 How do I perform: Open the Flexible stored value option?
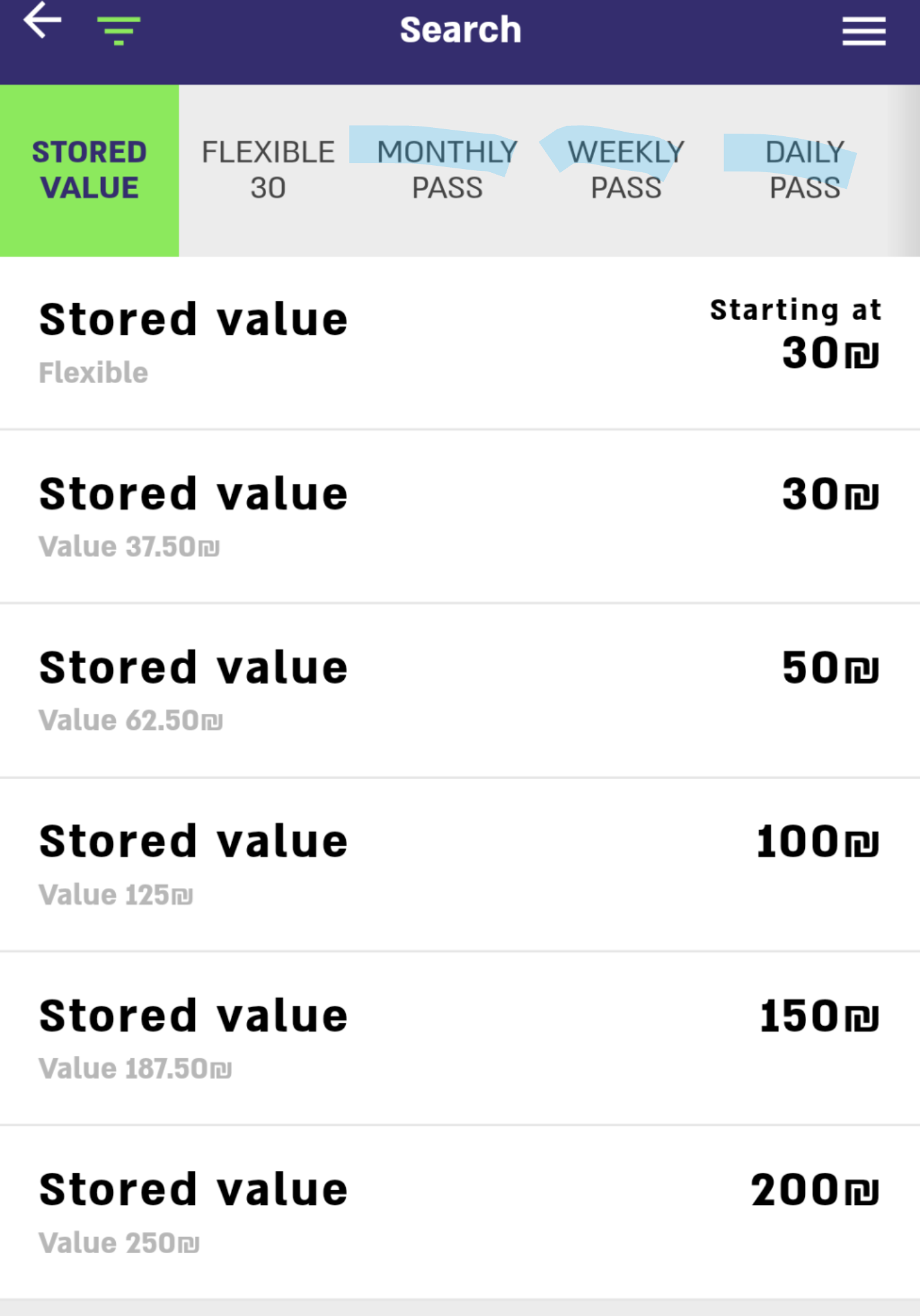coord(460,343)
